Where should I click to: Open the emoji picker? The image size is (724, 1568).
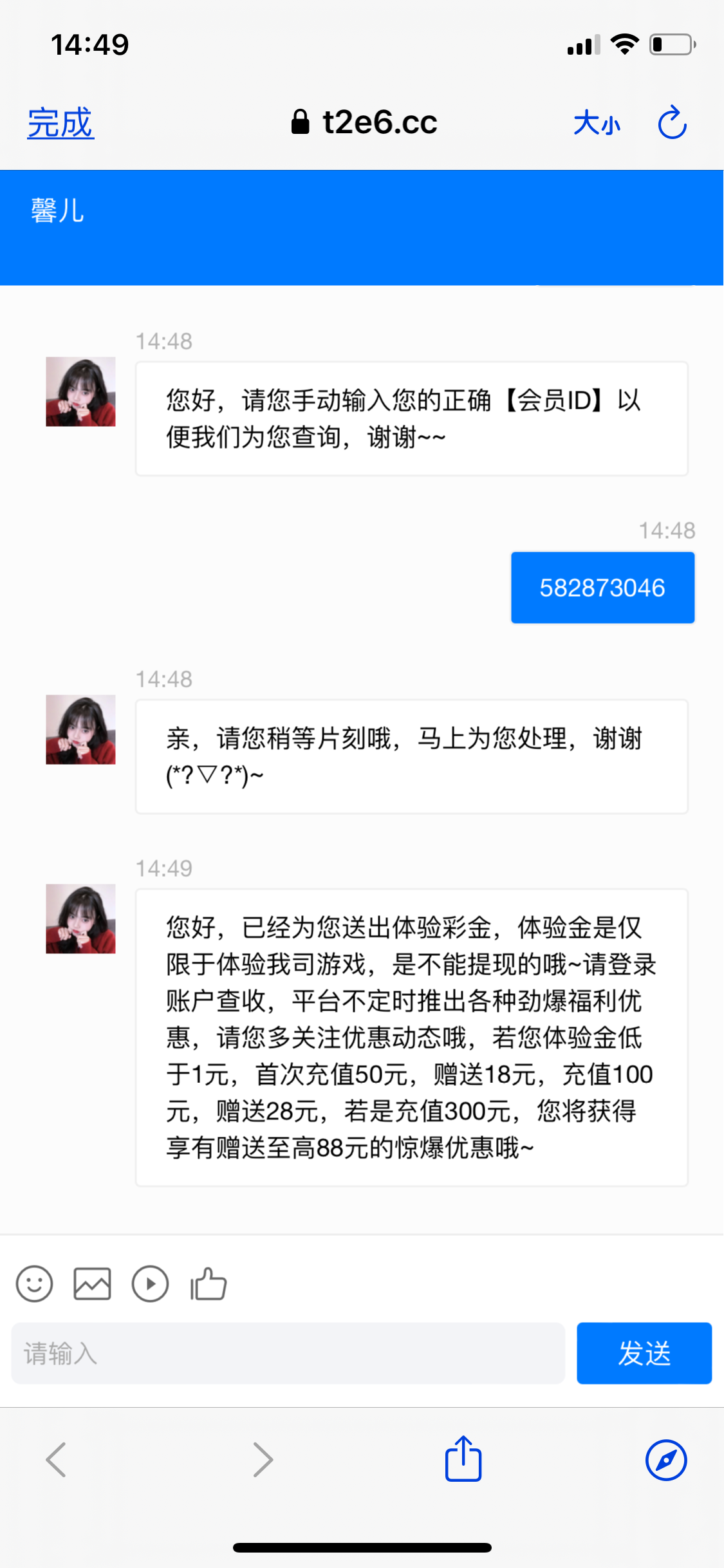35,1284
